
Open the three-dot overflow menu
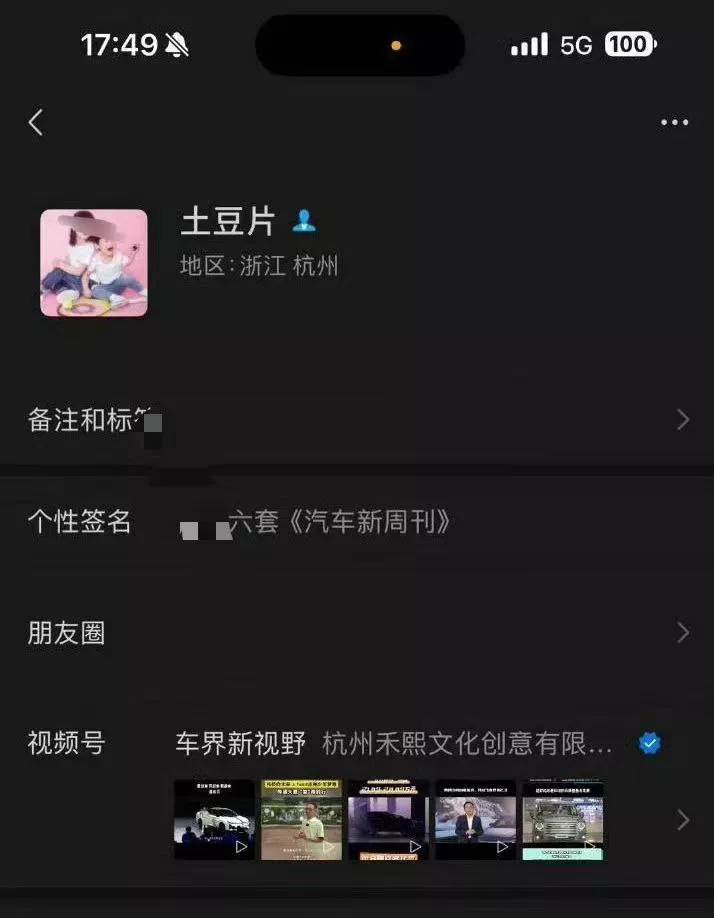[674, 122]
